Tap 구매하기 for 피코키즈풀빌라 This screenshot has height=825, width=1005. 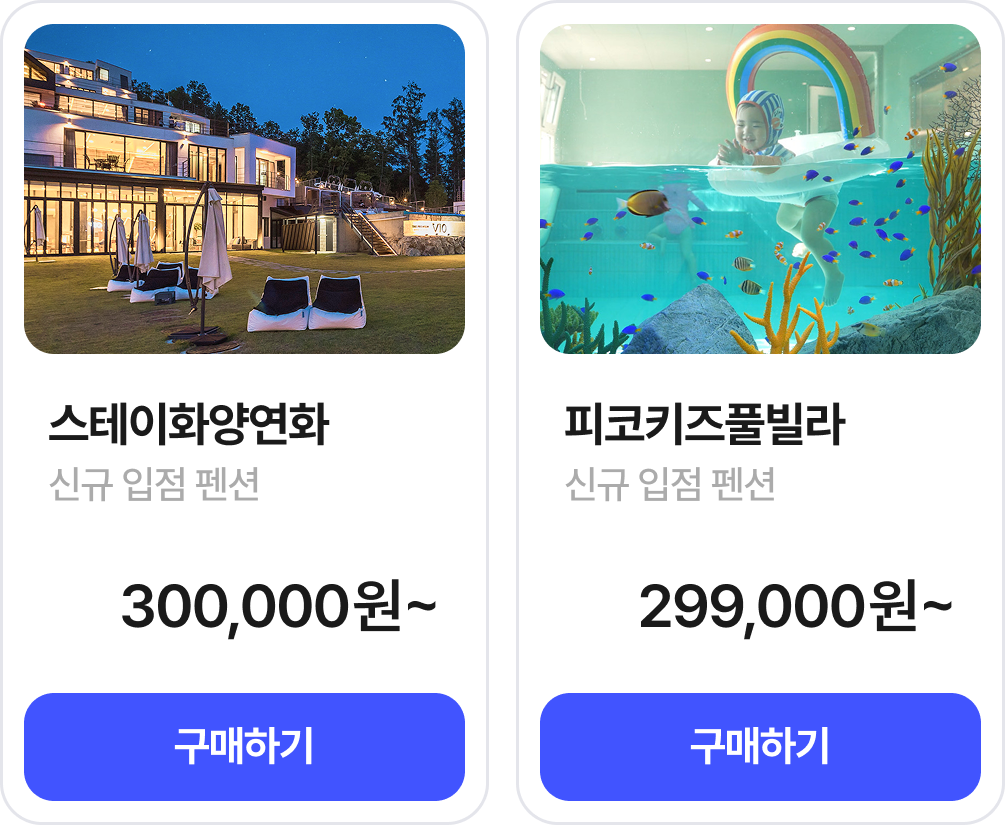tap(760, 746)
